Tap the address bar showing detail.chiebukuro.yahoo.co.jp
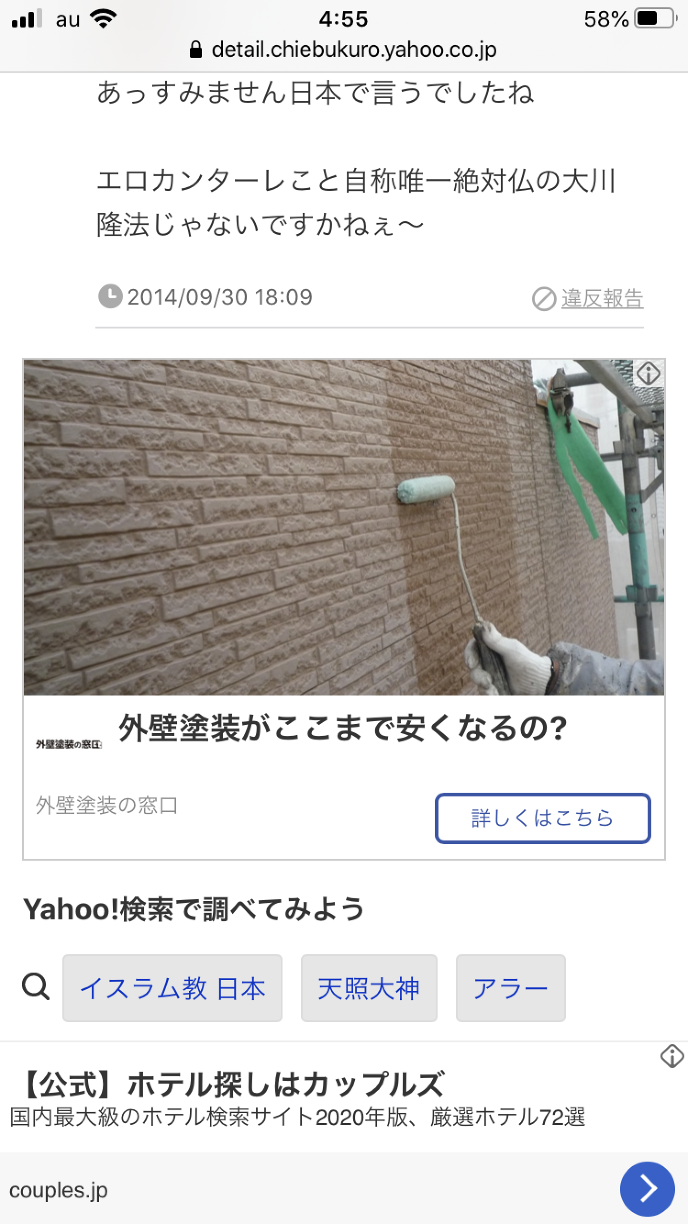Viewport: 688px width, 1224px height. [343, 50]
